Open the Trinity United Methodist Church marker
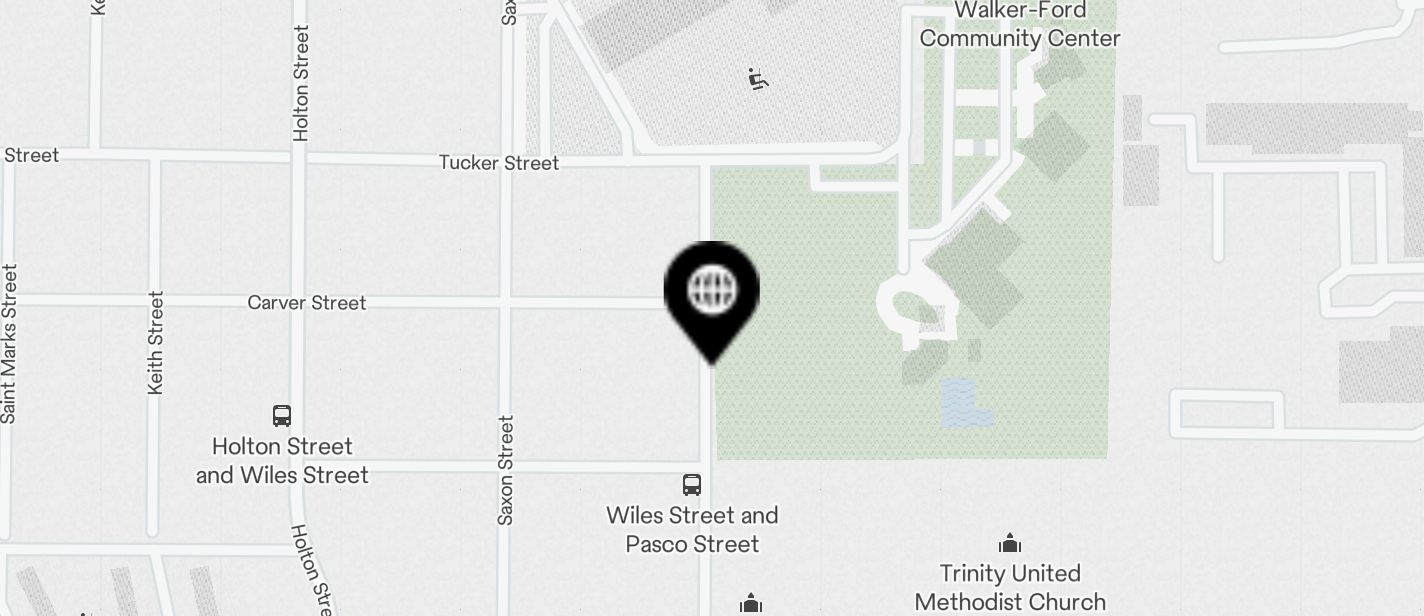The height and width of the screenshot is (616, 1424). coord(1010,544)
